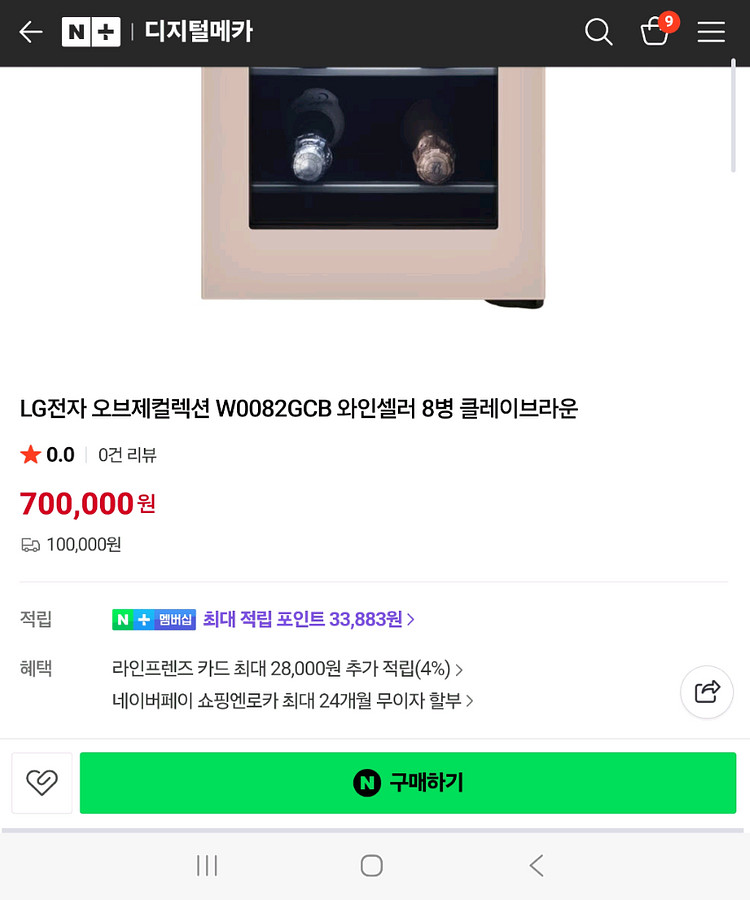Go to the phone's home screen
The image size is (750, 900).
click(x=372, y=865)
